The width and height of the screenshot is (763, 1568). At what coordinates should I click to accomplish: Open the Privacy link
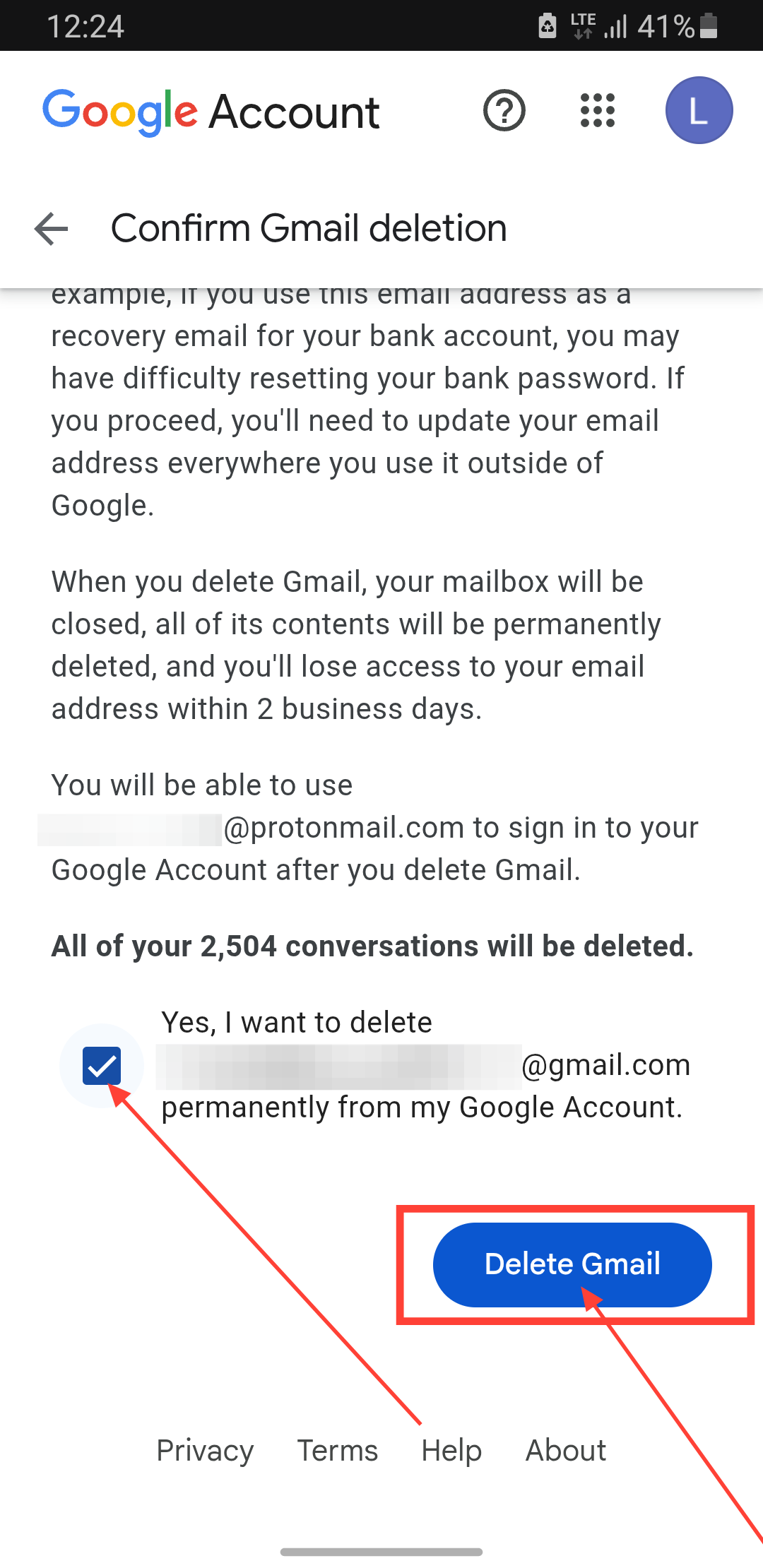pyautogui.click(x=205, y=1450)
